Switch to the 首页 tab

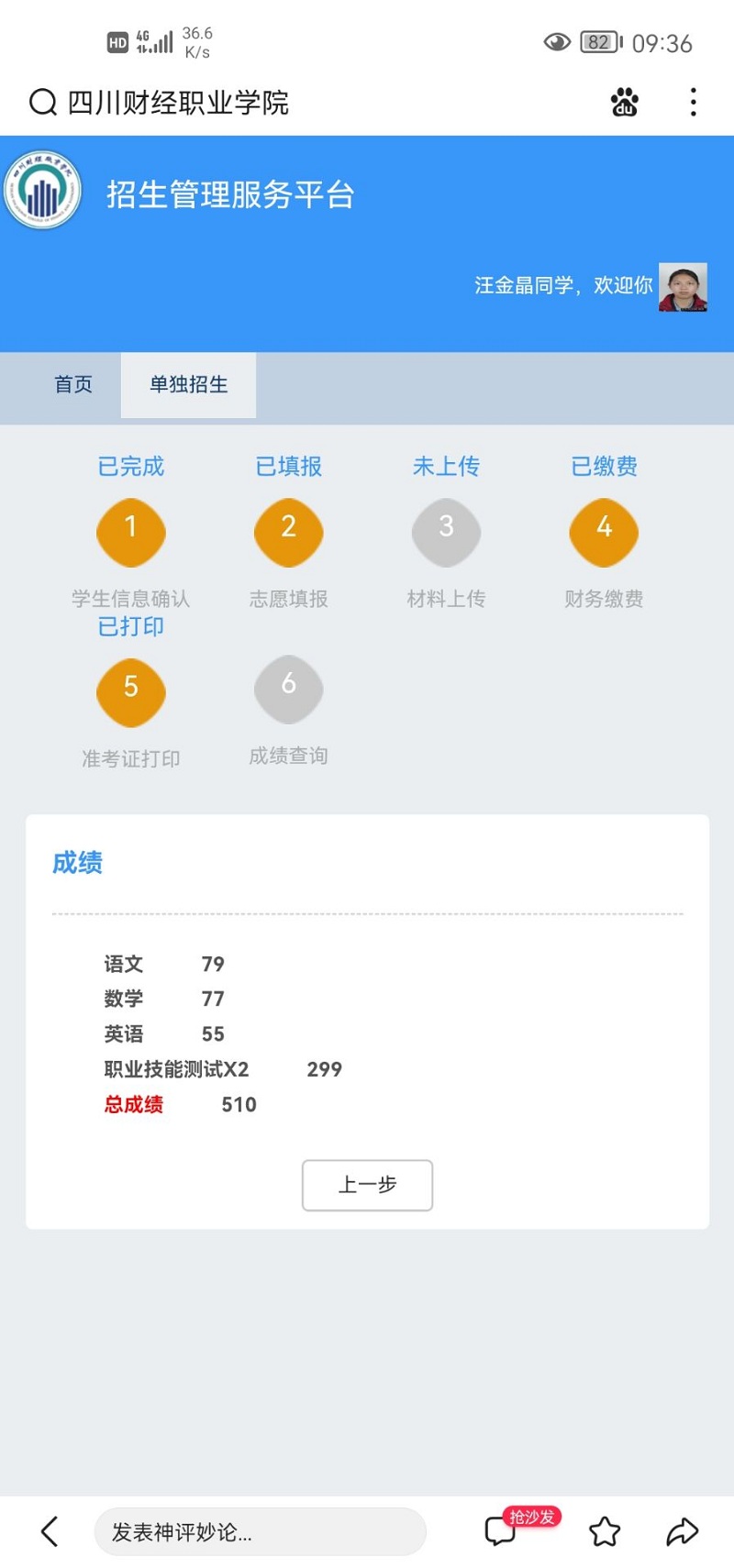pyautogui.click(x=73, y=384)
